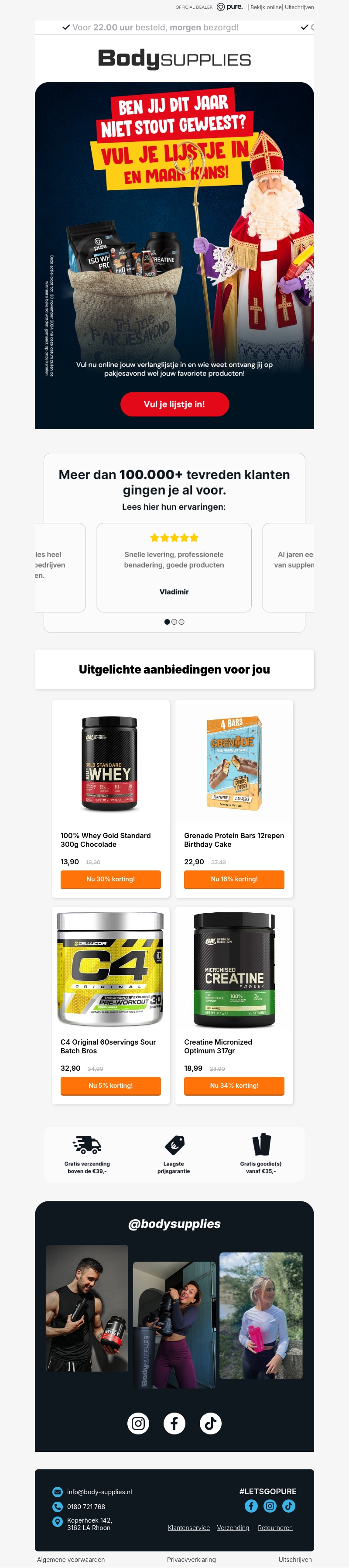
Task: Read the Algemene voorwaarden
Action: (x=71, y=1559)
